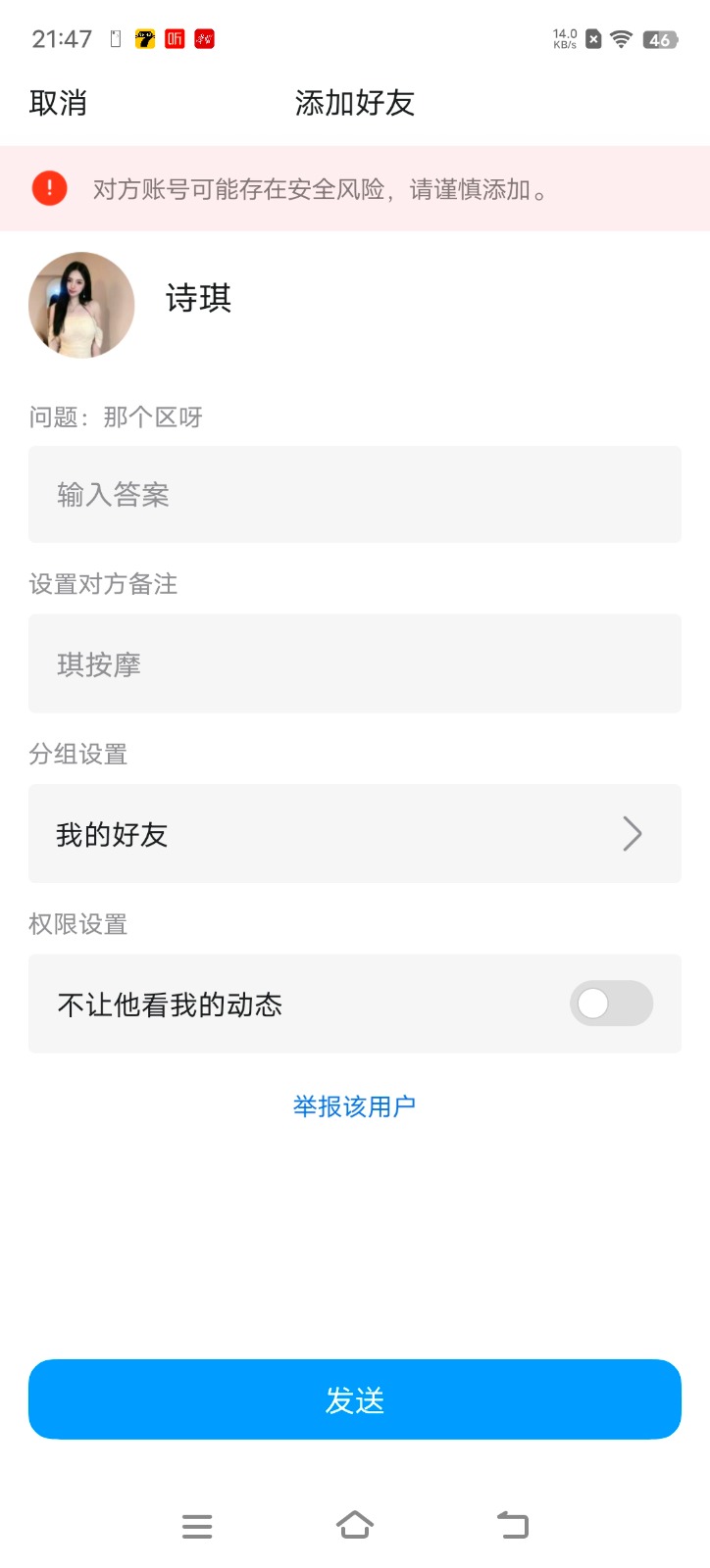Tap the back icon in navigation bar
Viewport: 710px width, 1568px height.
click(x=513, y=1525)
